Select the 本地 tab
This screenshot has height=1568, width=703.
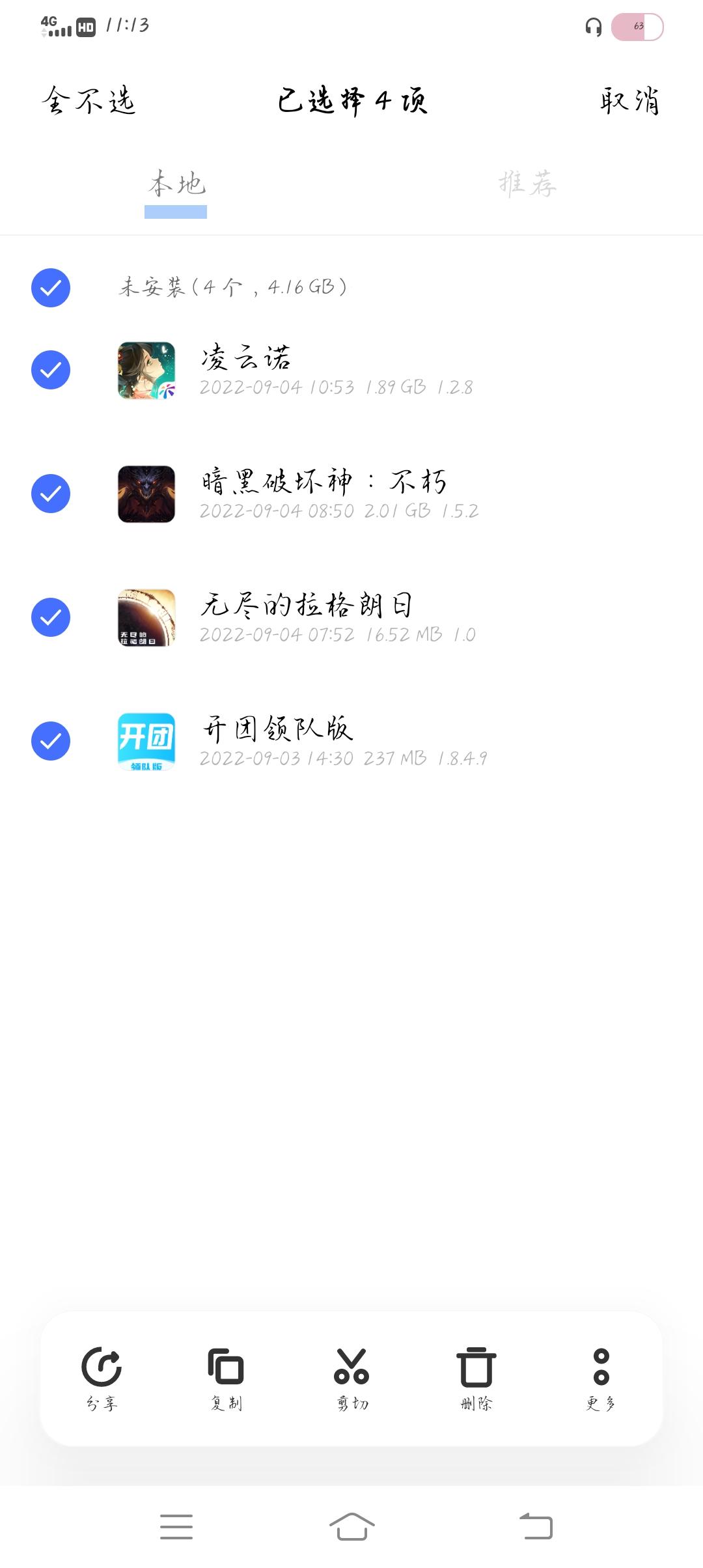click(x=174, y=184)
